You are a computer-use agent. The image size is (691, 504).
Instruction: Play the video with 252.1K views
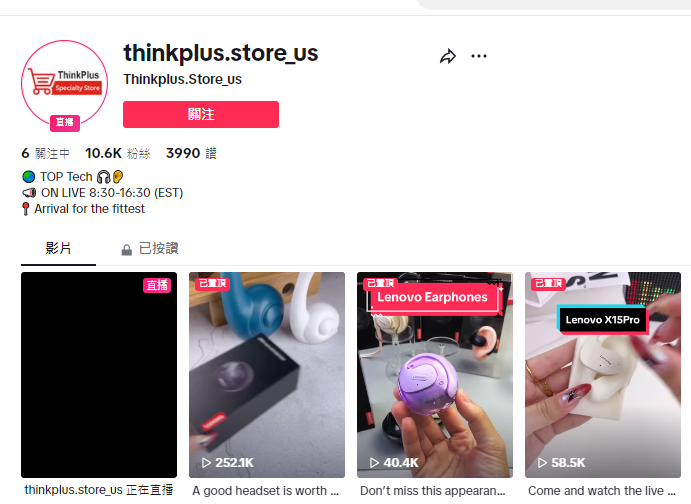tap(267, 375)
